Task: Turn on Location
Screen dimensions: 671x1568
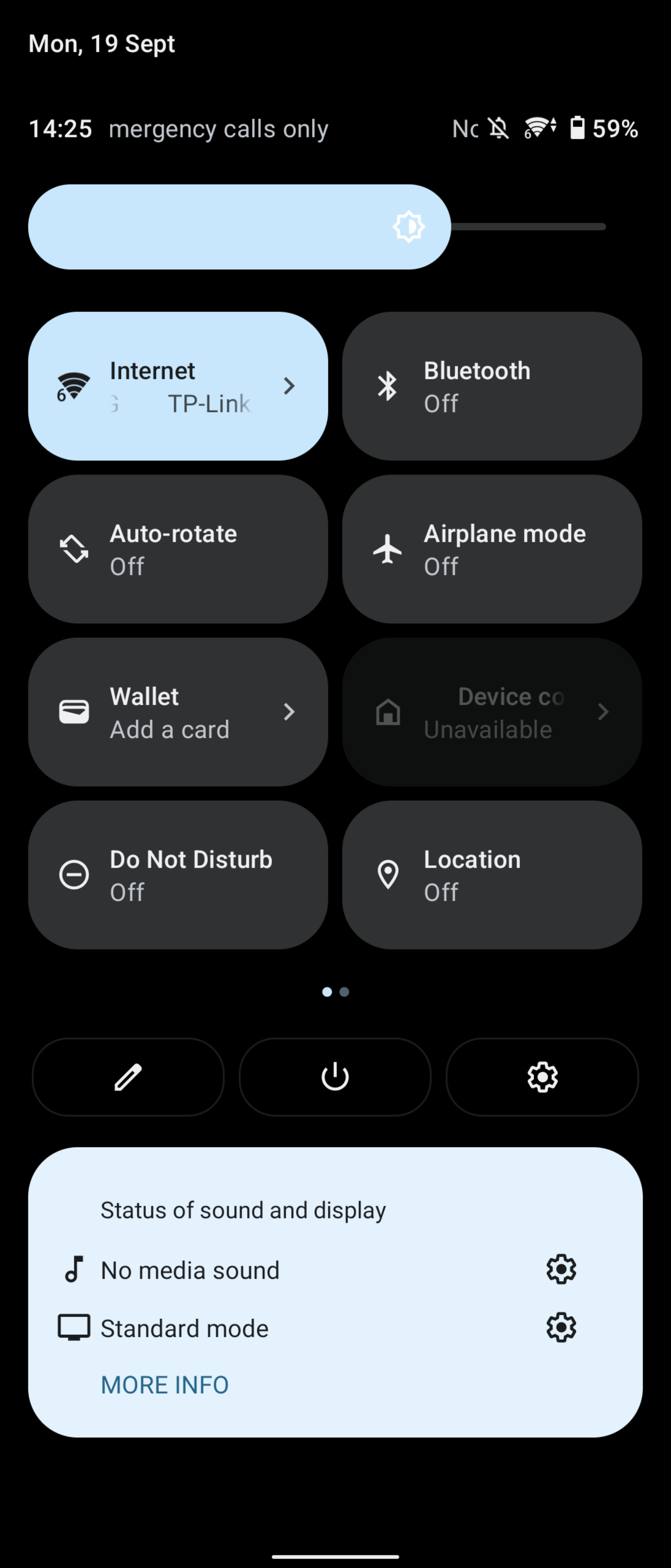Action: pyautogui.click(x=491, y=875)
